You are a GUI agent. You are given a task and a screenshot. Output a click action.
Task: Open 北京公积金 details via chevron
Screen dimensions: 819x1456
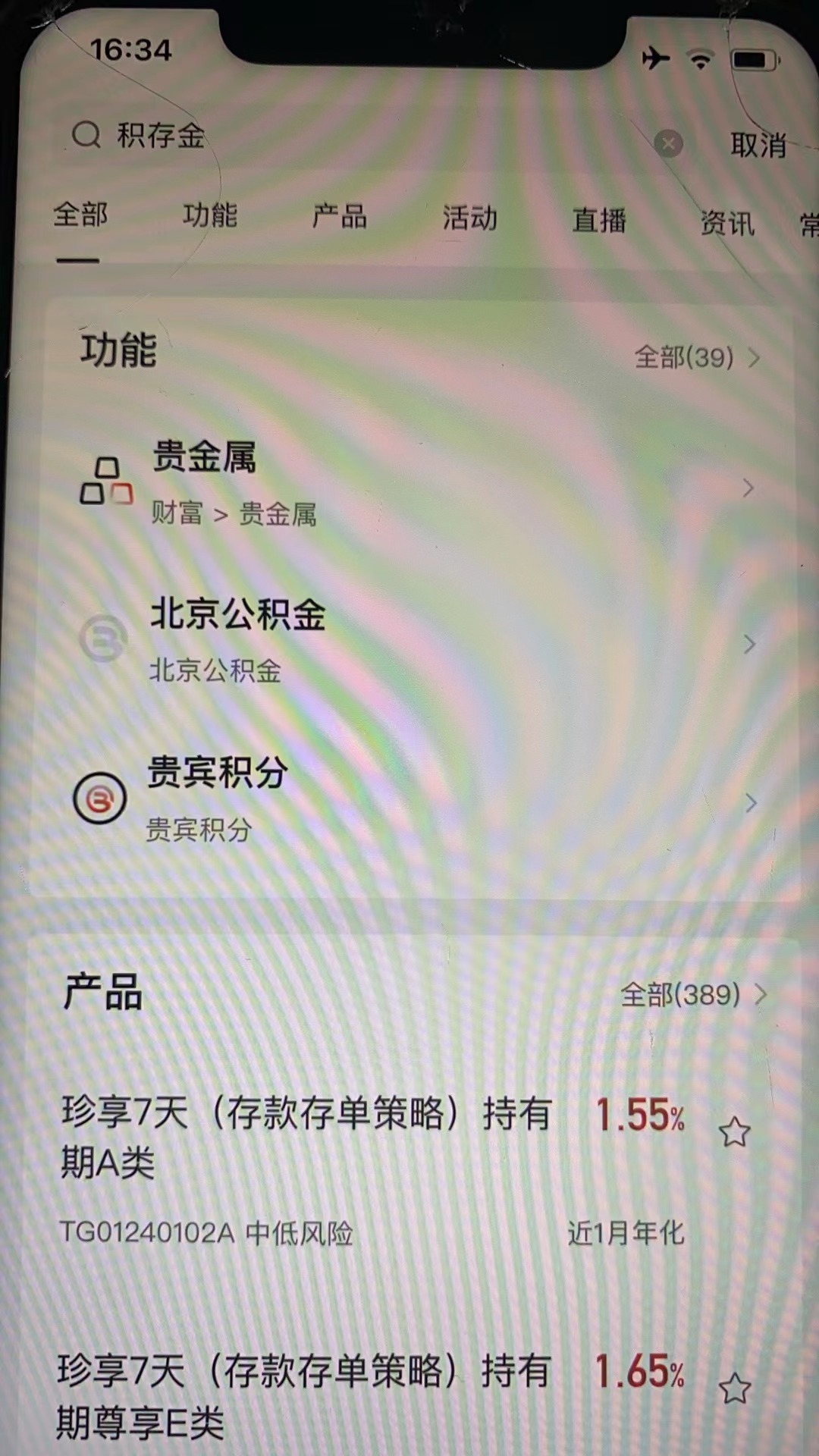coord(749,645)
